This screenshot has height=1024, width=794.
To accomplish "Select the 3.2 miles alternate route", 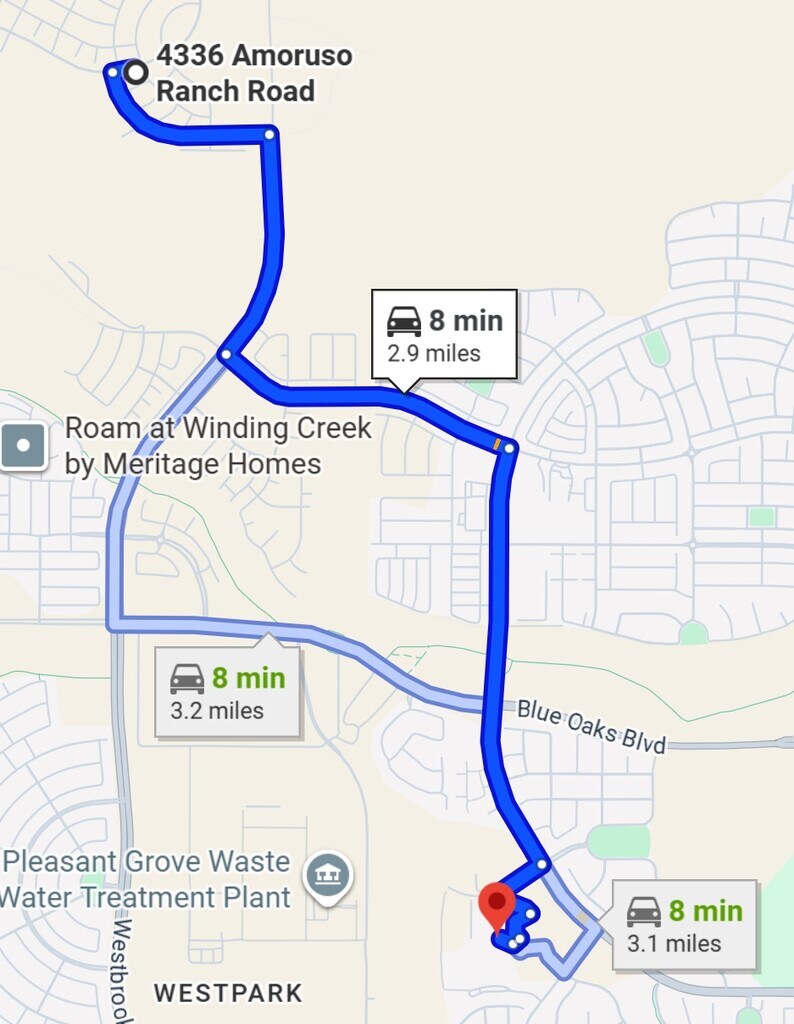I will pyautogui.click(x=227, y=693).
